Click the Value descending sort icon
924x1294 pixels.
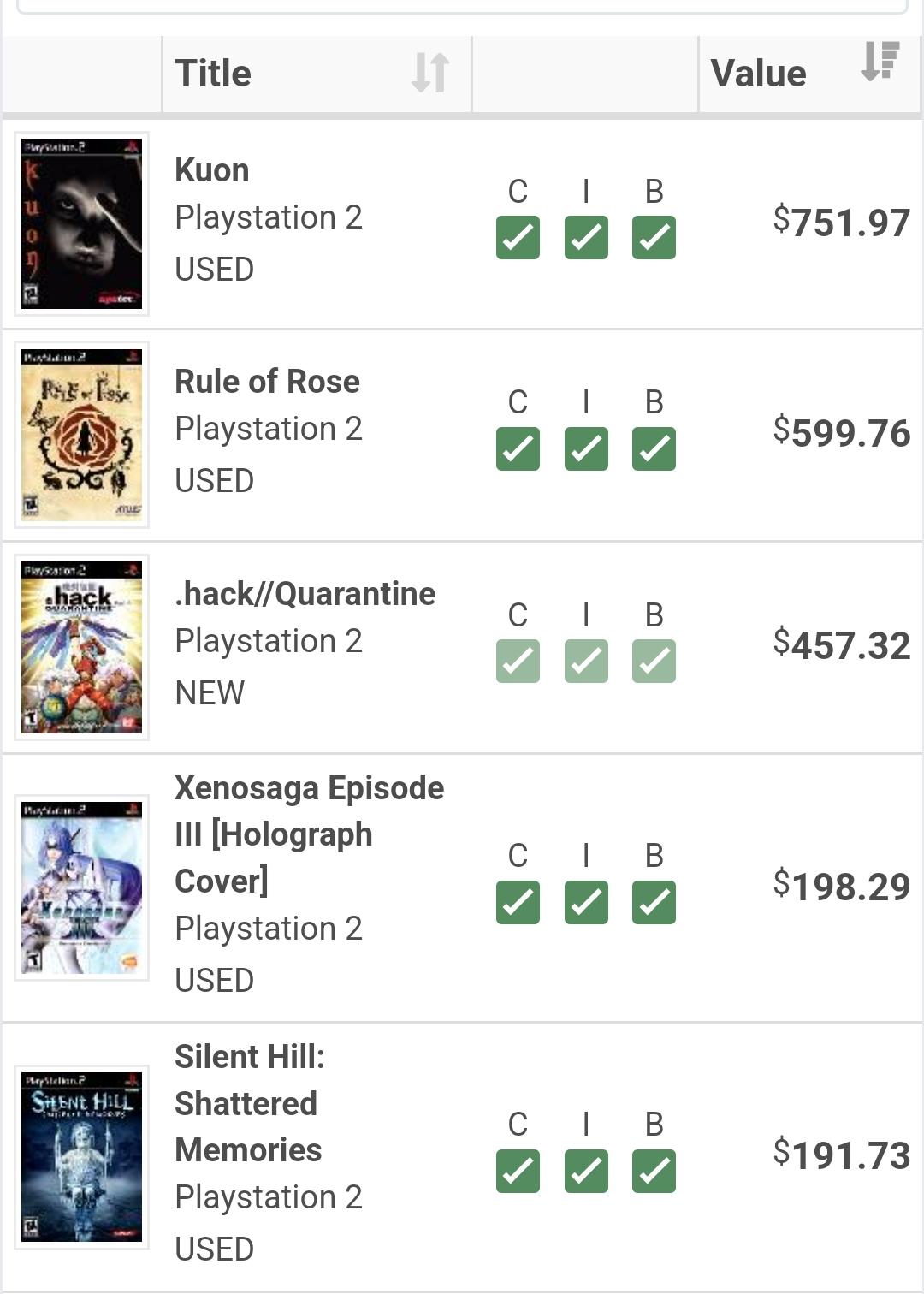[880, 62]
